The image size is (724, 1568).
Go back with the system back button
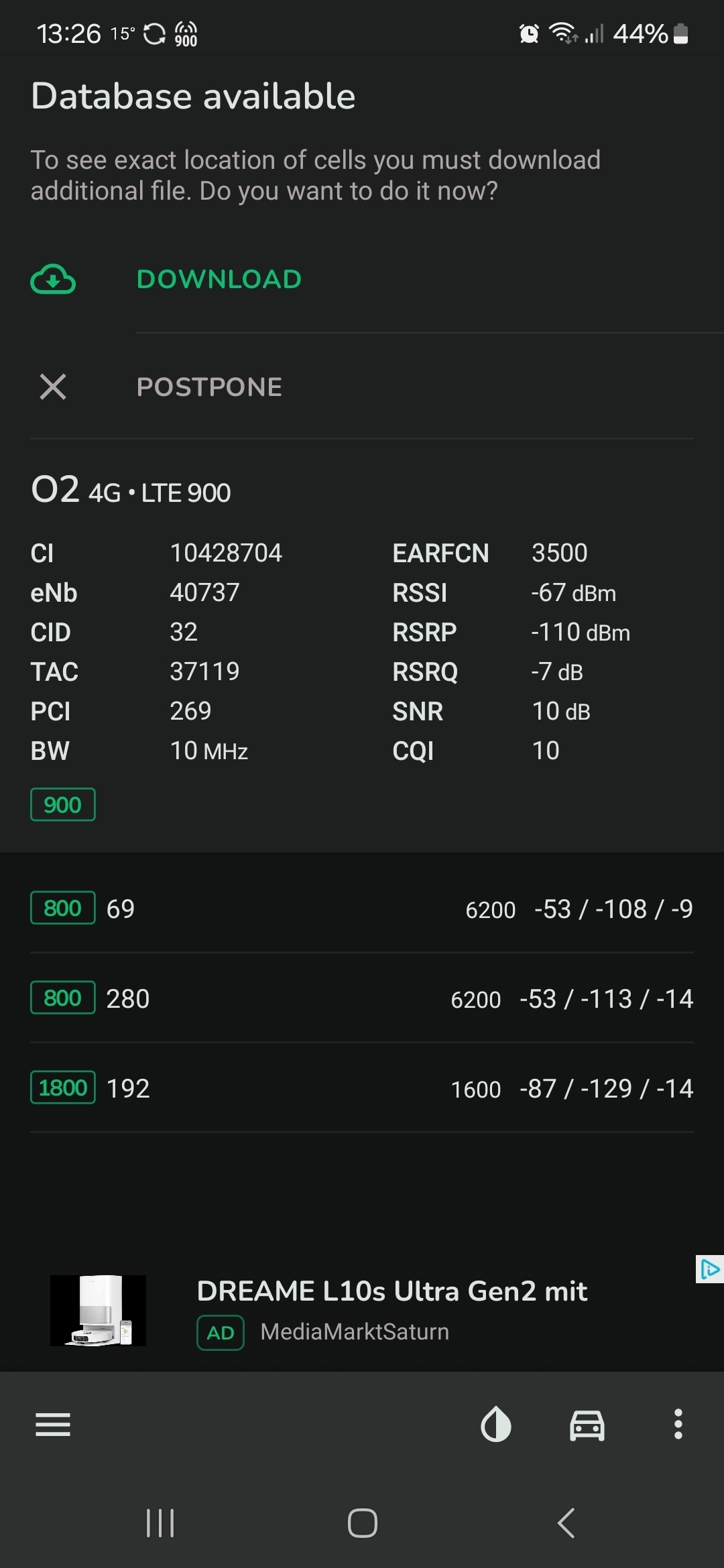point(566,1523)
